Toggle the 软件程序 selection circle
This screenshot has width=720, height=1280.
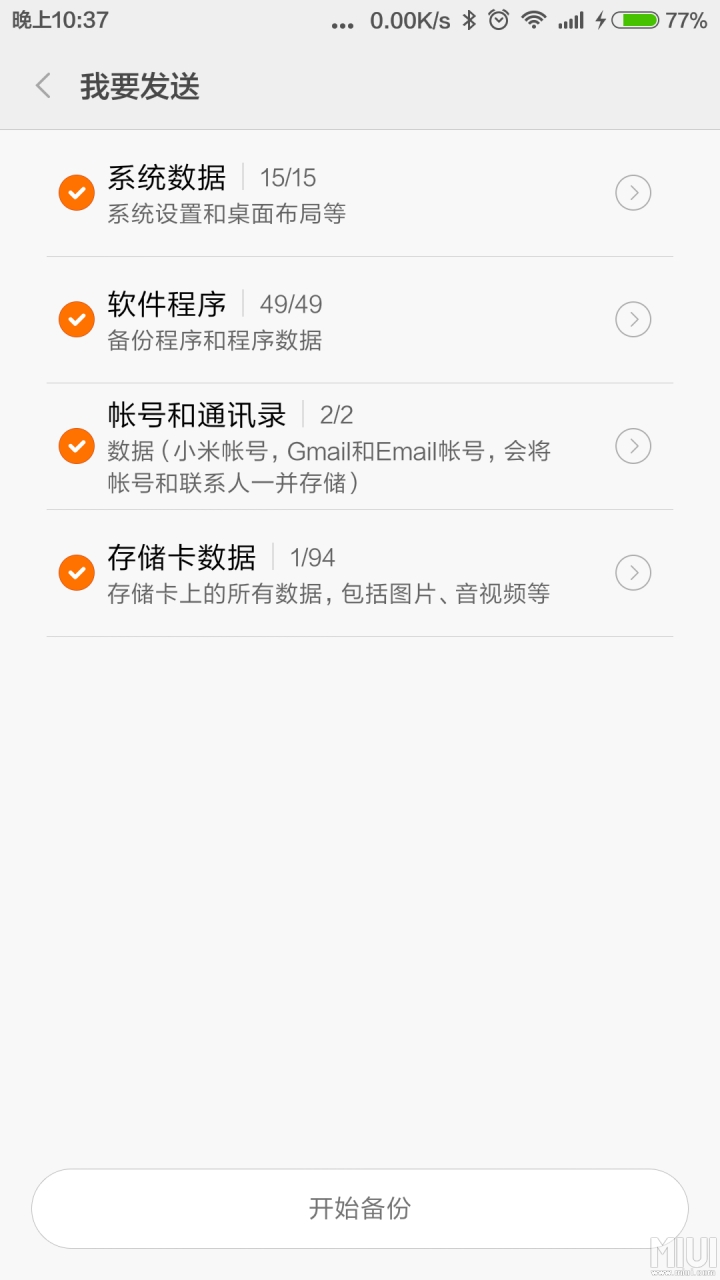pos(76,319)
